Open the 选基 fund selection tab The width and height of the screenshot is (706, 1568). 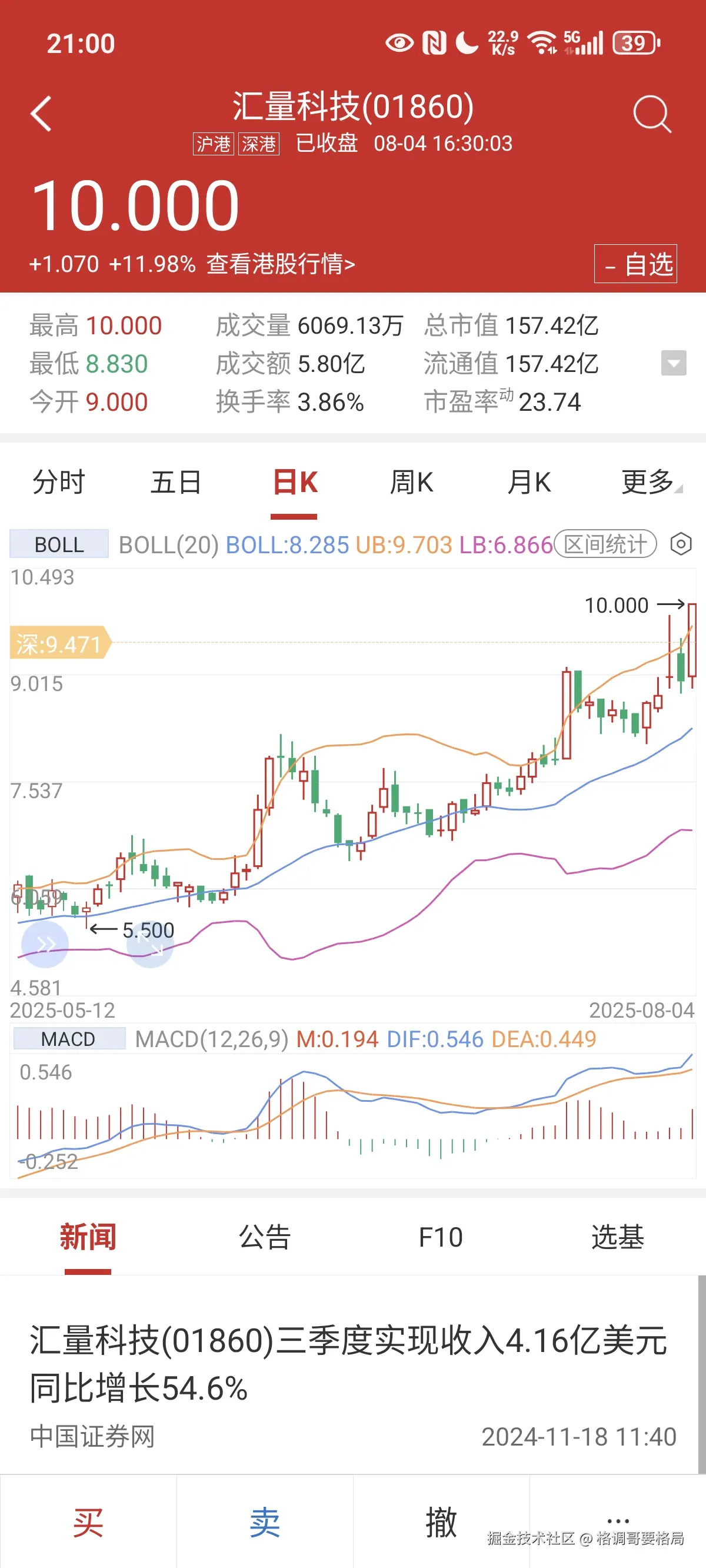click(618, 1237)
